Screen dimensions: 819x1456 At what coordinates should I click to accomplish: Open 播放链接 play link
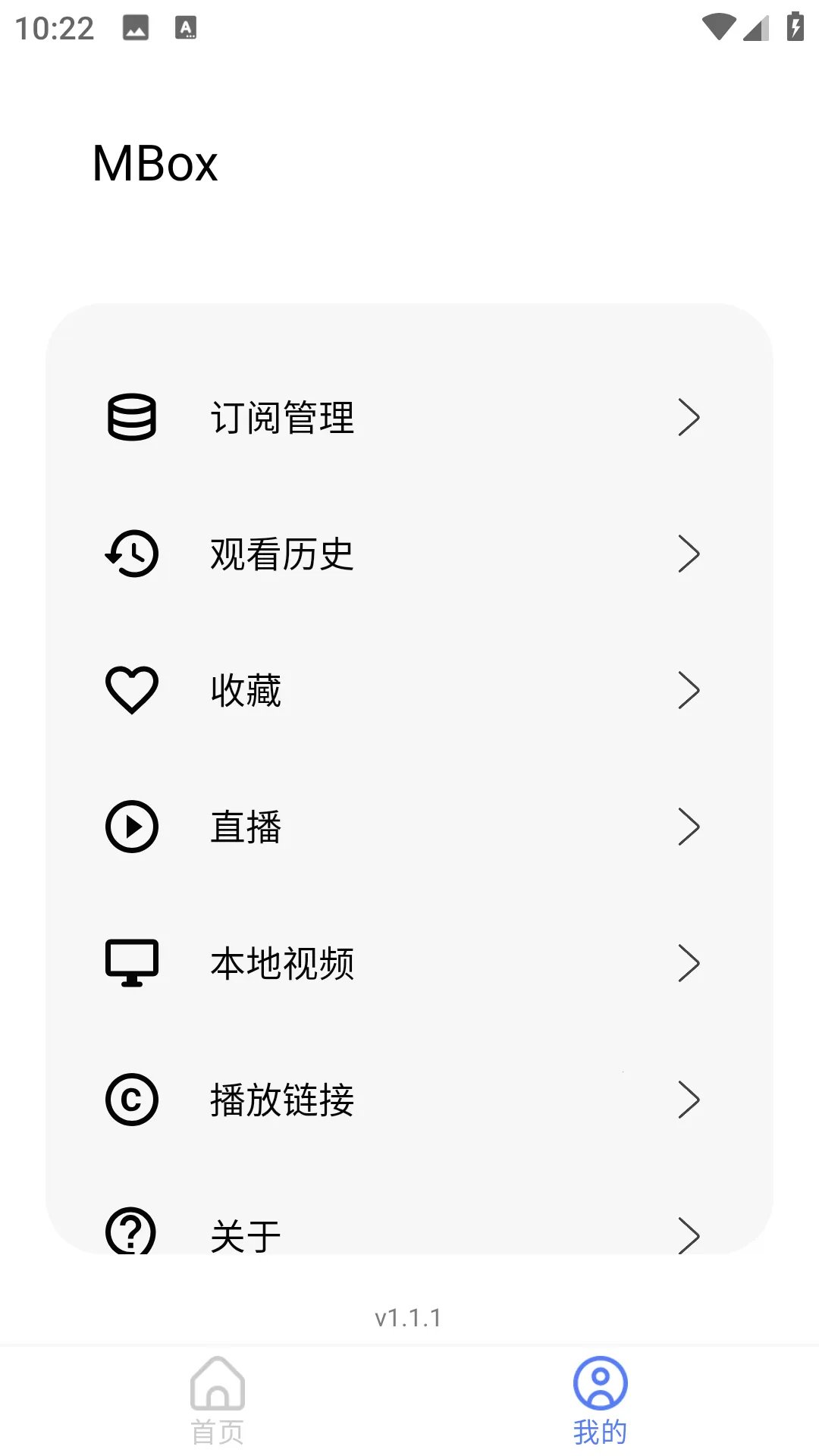(x=409, y=1100)
